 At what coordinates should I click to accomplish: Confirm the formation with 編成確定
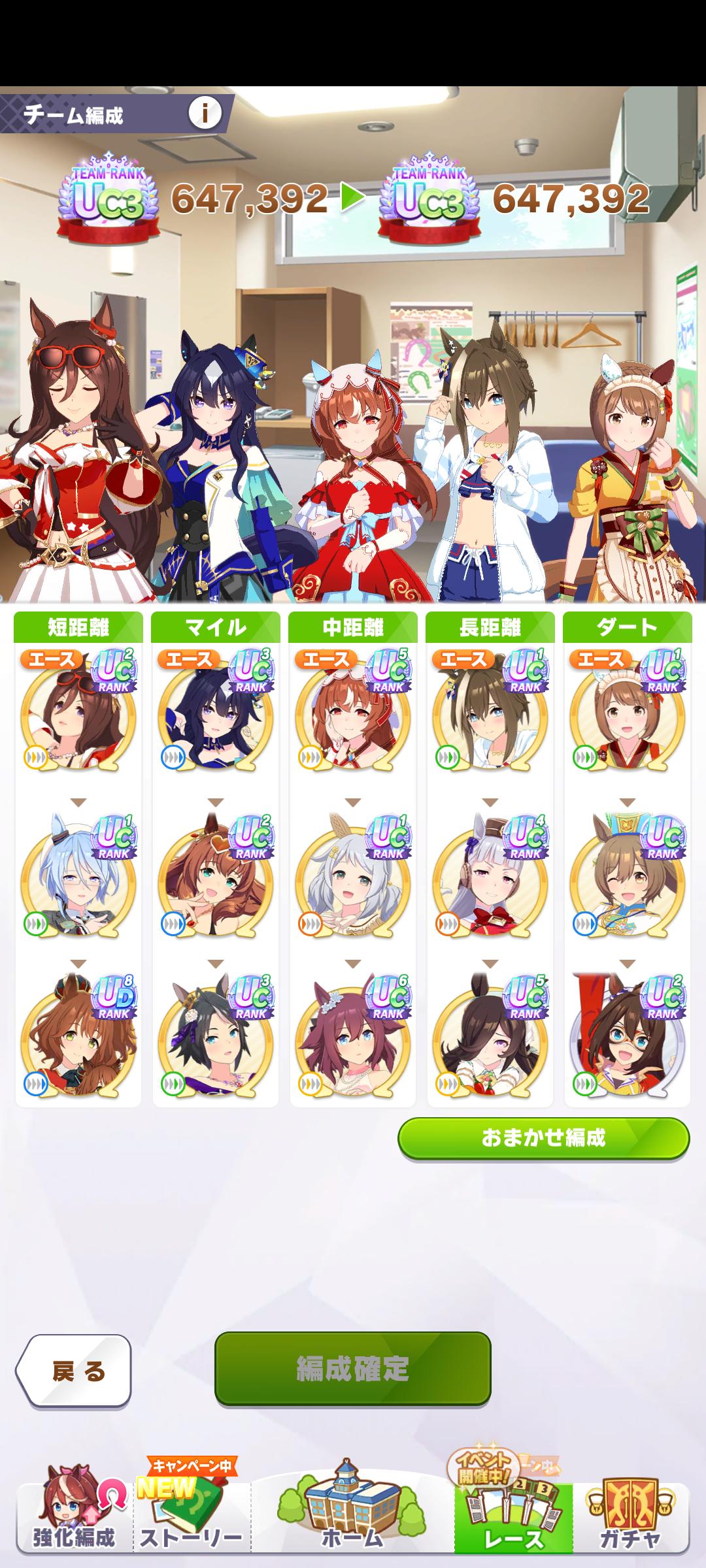point(352,1369)
